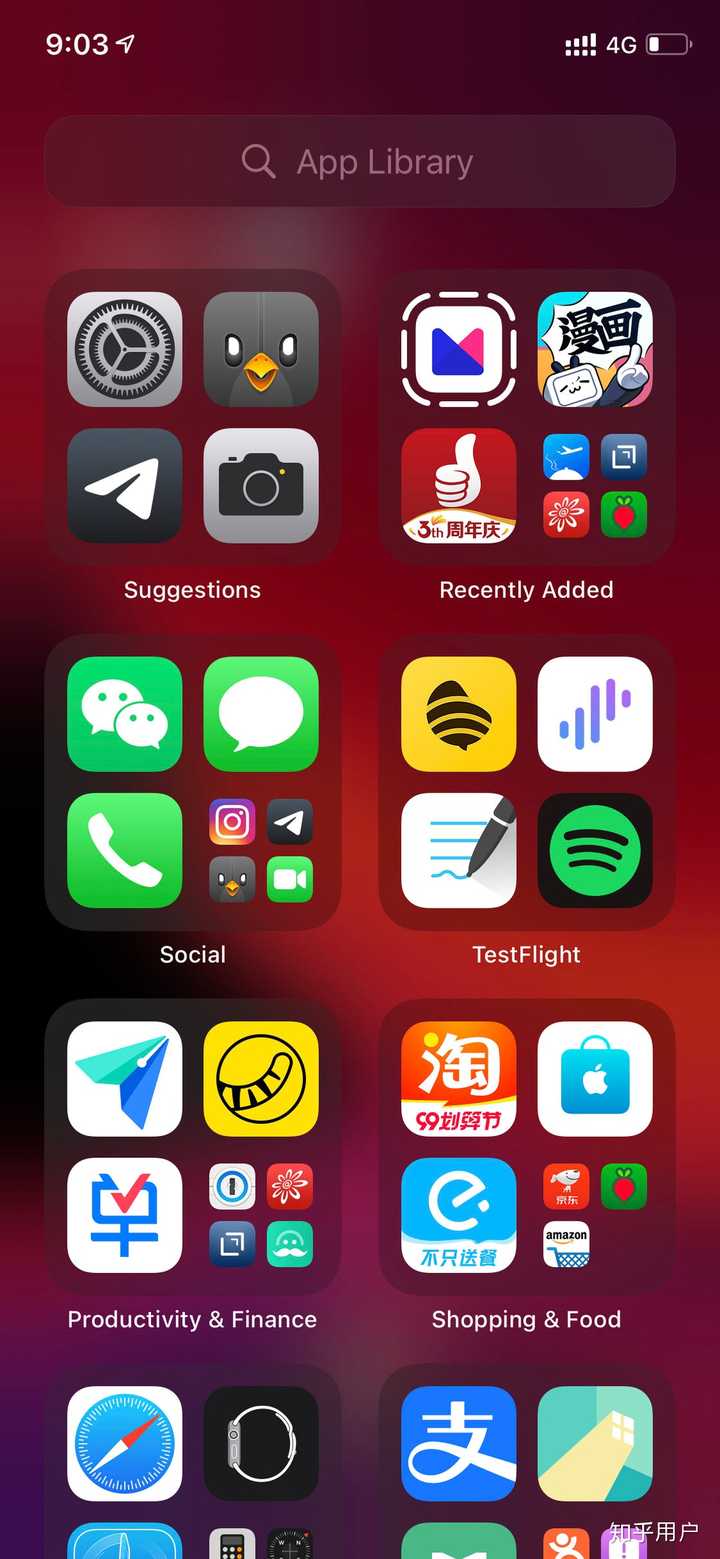Launch Tweetbot from Suggestions

click(260, 350)
